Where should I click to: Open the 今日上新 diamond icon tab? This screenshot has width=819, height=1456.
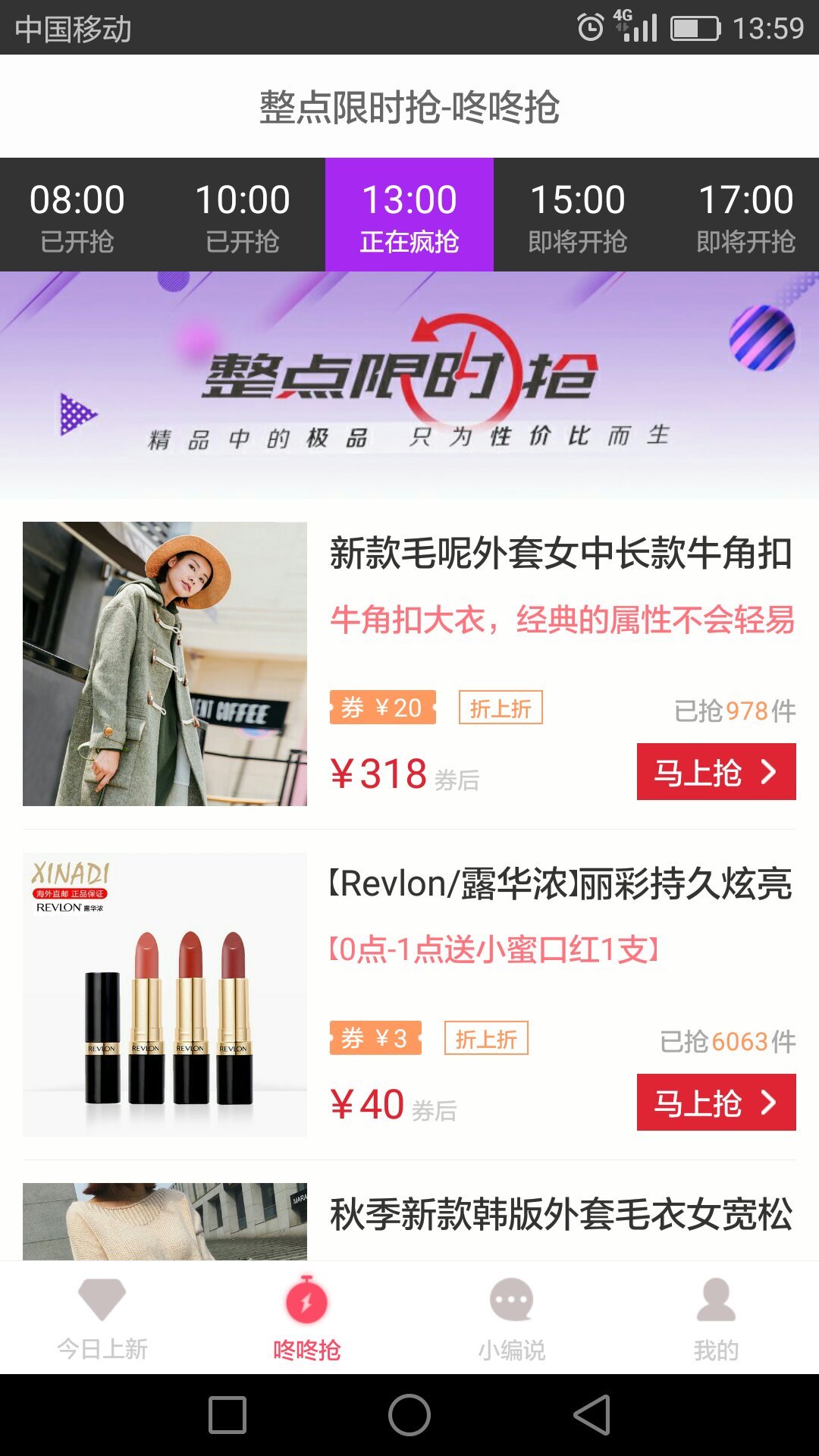coord(102,1316)
